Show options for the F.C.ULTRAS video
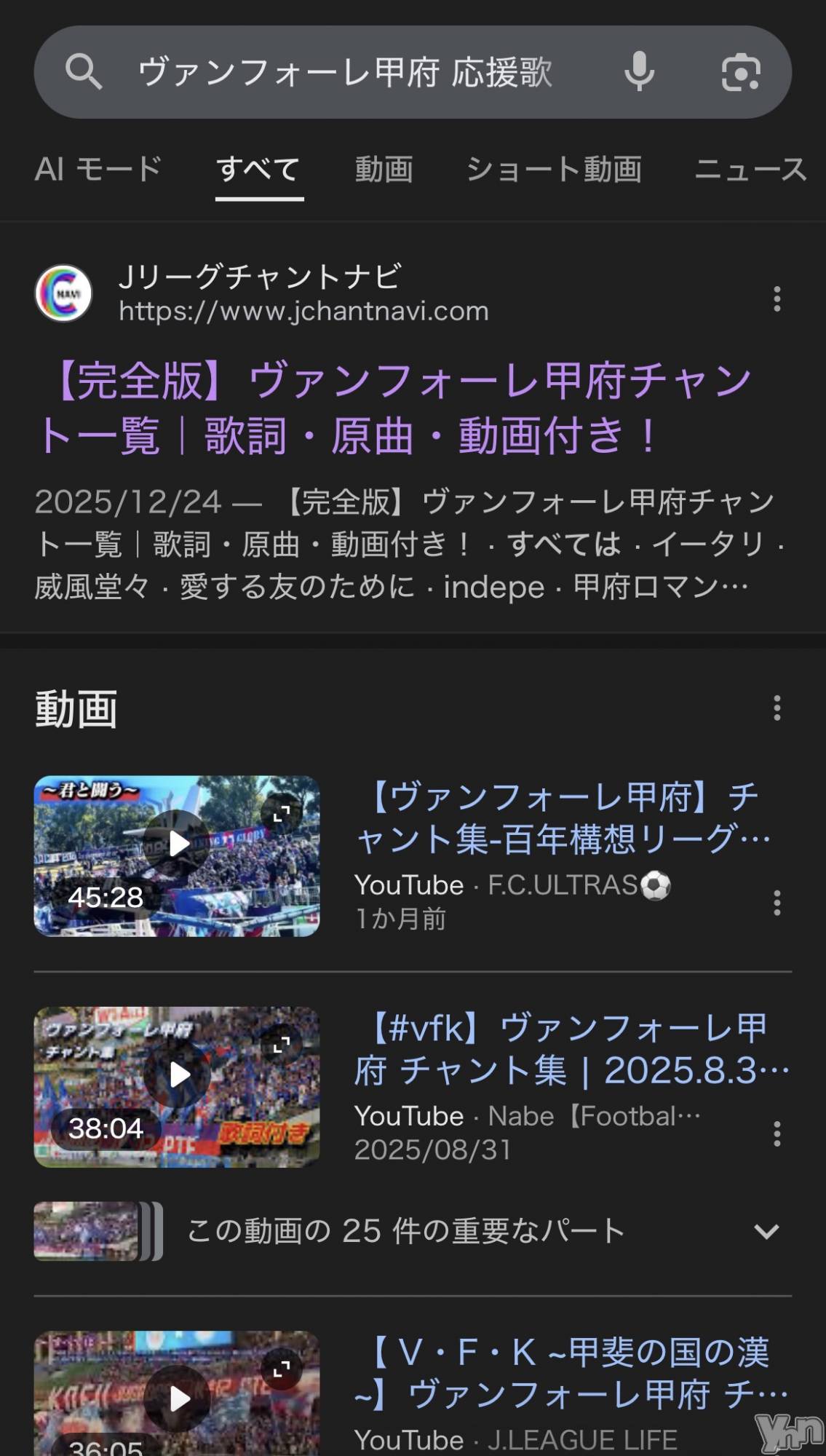The width and height of the screenshot is (826, 1456). click(x=777, y=903)
